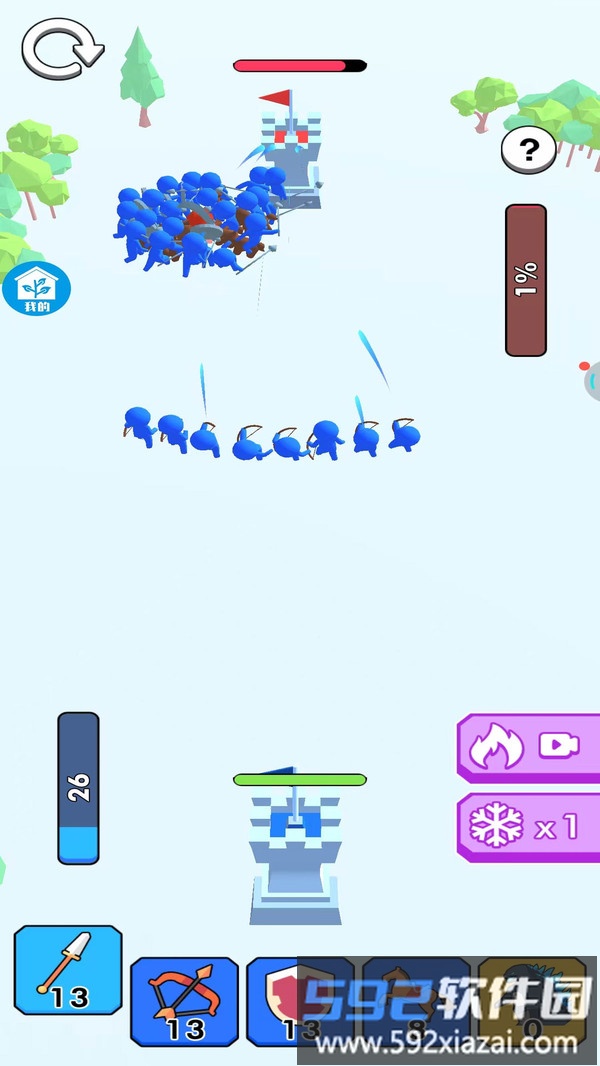Use the snowflake freeze power-up
Image resolution: width=600 pixels, height=1066 pixels.
click(x=528, y=827)
